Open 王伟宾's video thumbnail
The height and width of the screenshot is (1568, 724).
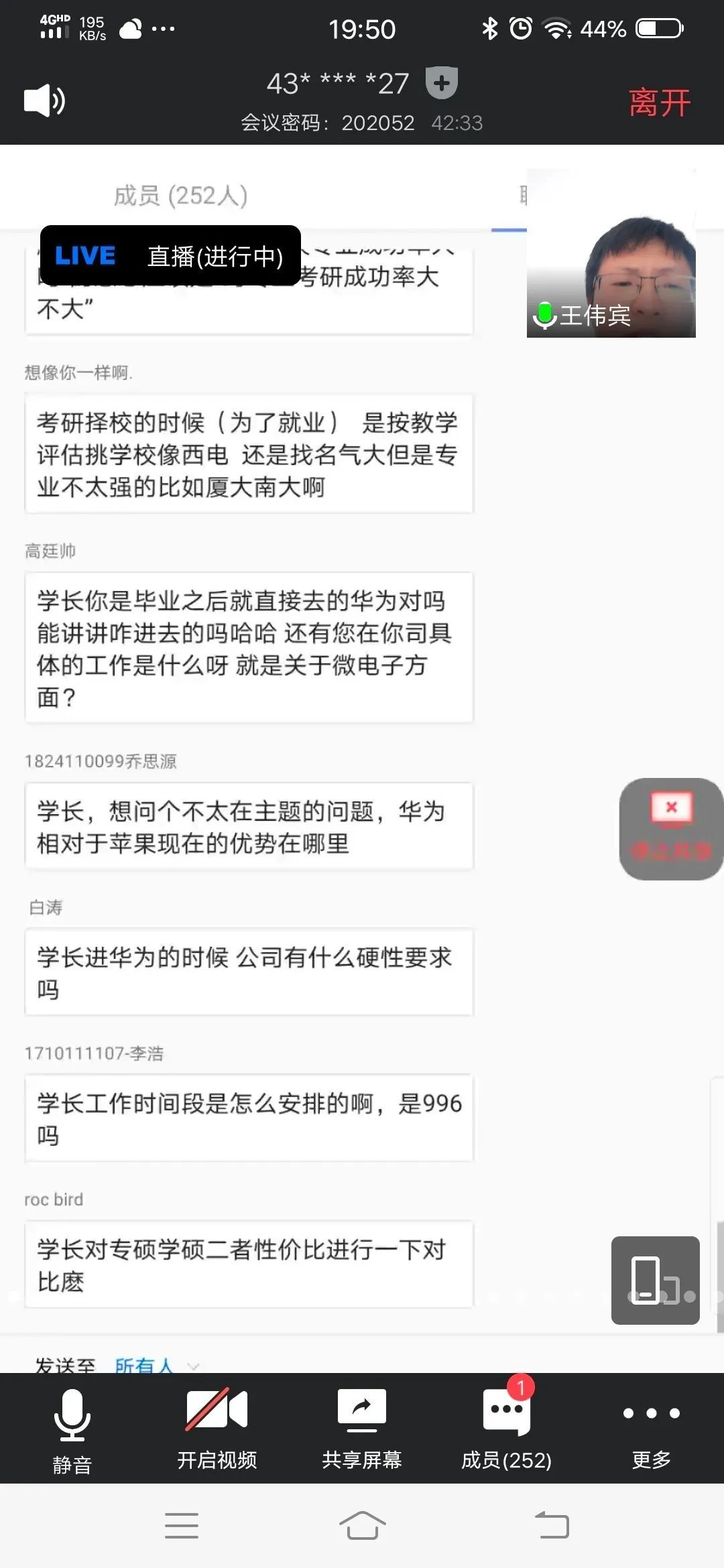tap(611, 255)
